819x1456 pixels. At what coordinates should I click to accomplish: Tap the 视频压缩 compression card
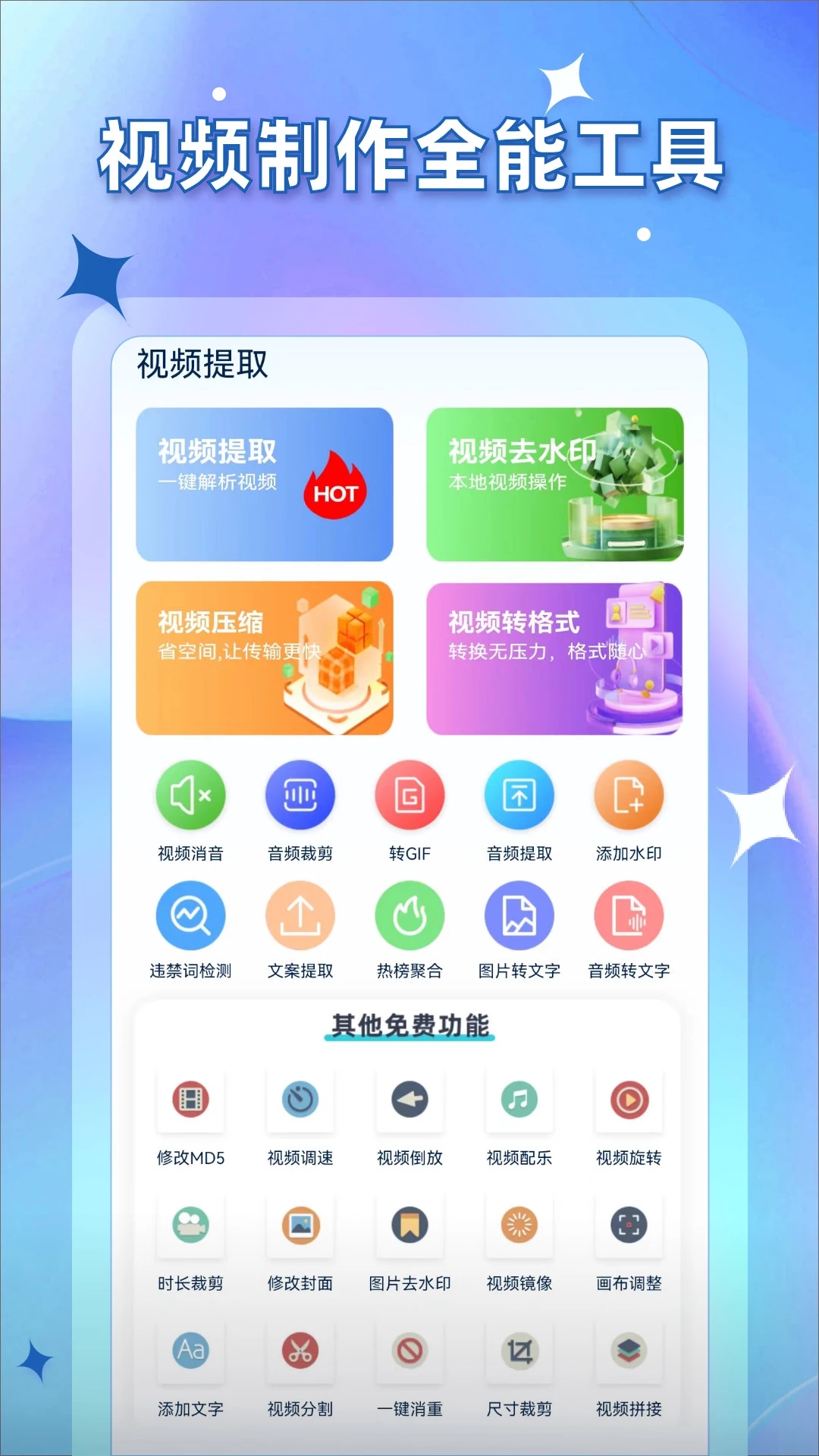coord(265,656)
